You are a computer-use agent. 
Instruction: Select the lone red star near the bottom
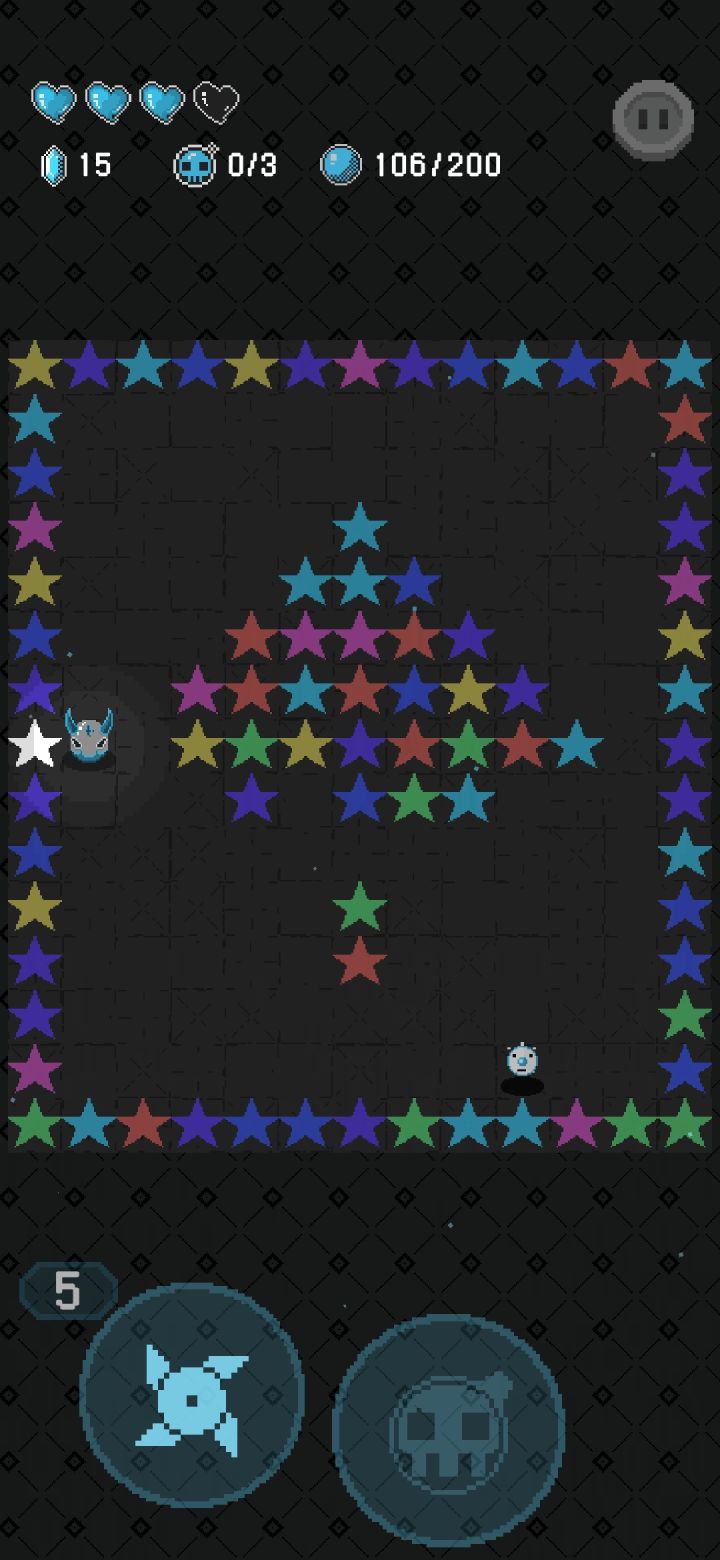[362, 963]
